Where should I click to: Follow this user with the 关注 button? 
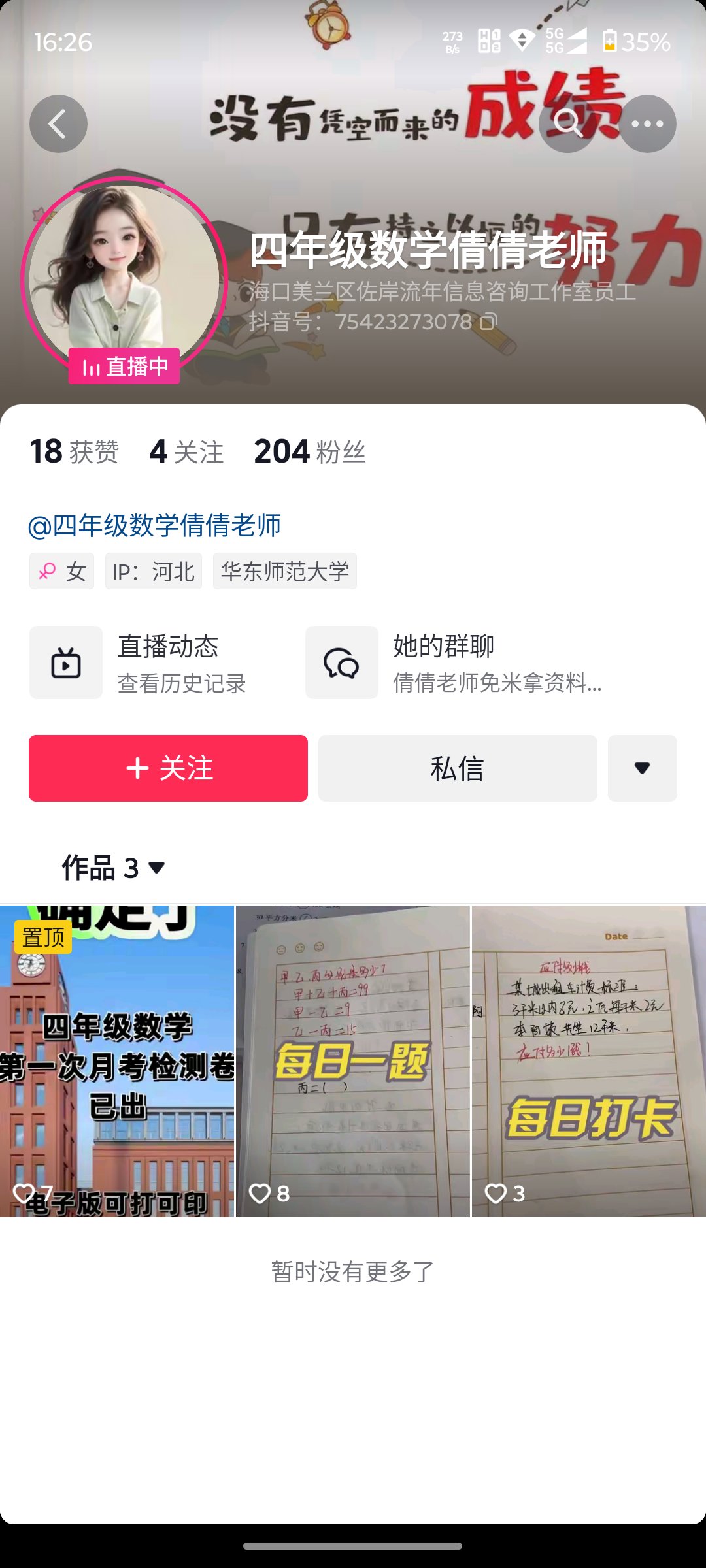pos(168,768)
